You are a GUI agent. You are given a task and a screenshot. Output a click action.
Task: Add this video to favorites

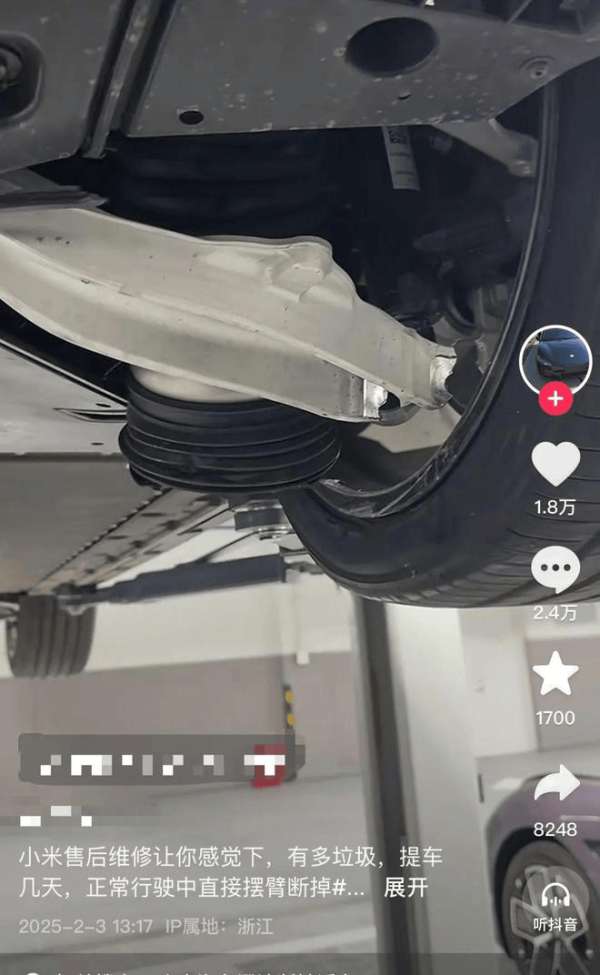(555, 675)
